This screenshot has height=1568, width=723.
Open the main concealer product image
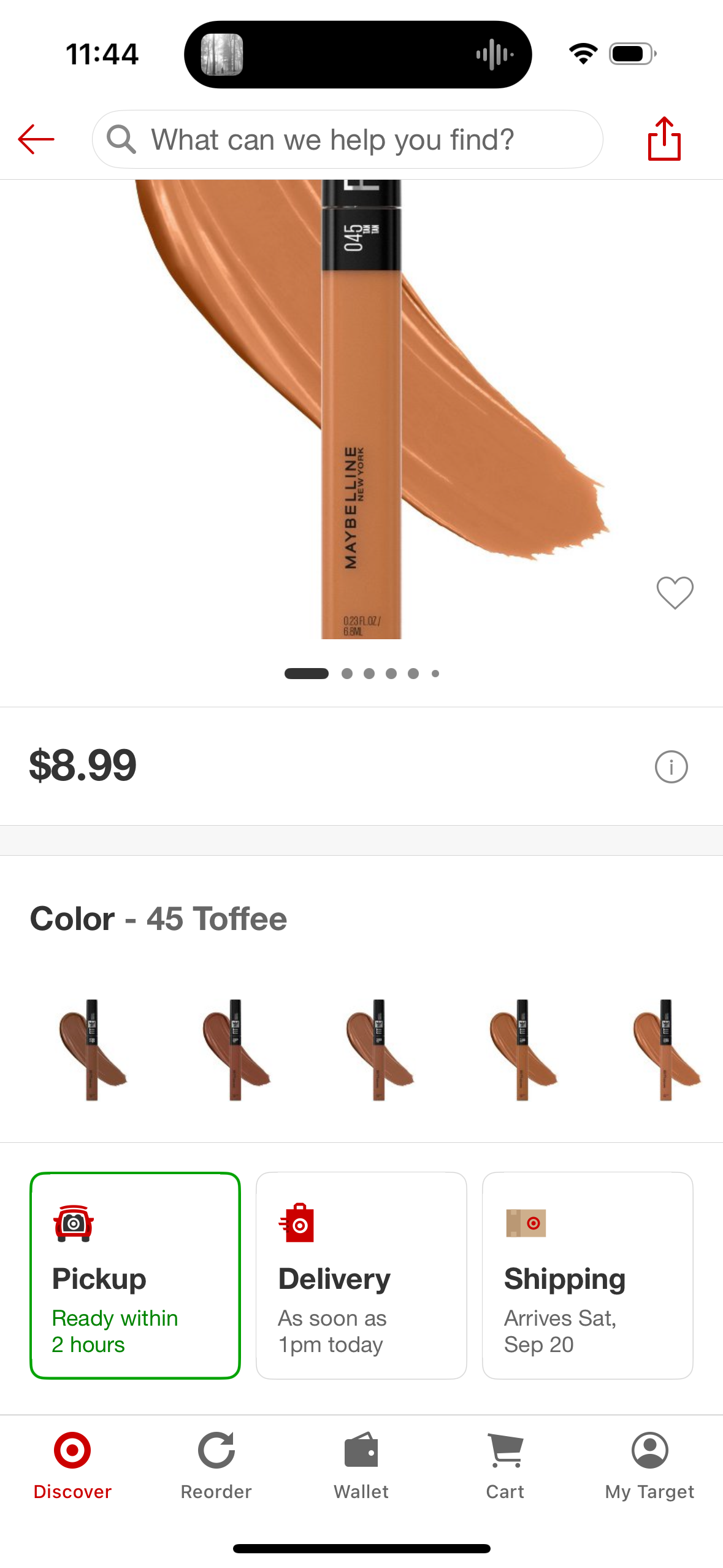[x=361, y=409]
